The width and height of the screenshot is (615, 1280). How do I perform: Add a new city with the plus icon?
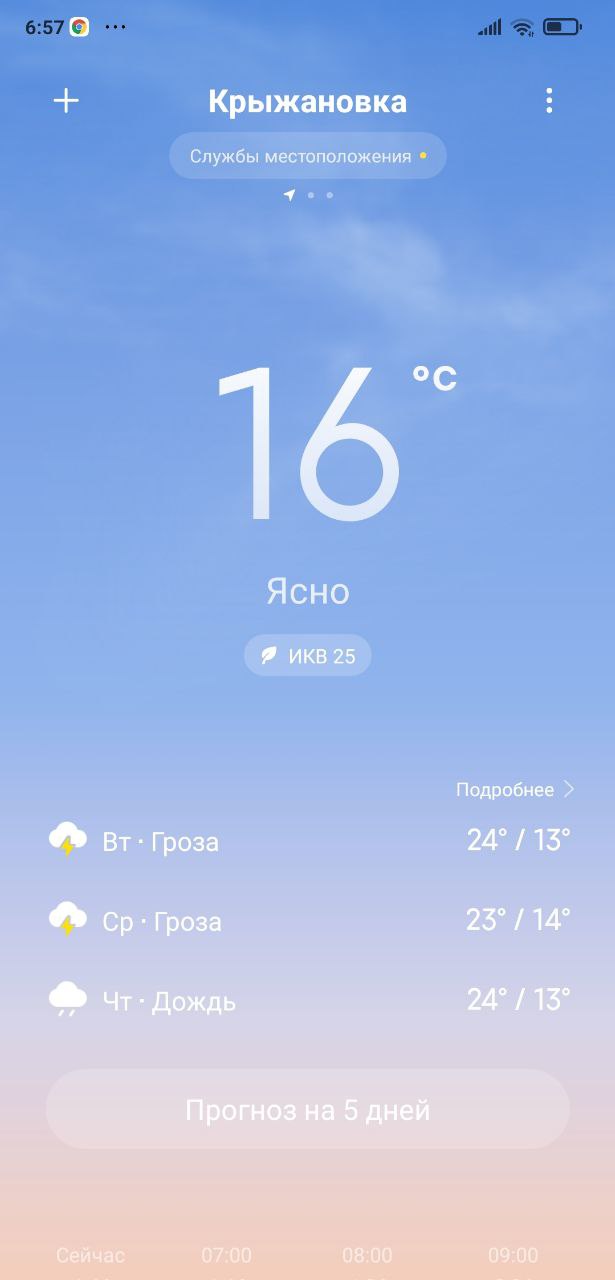(x=66, y=101)
